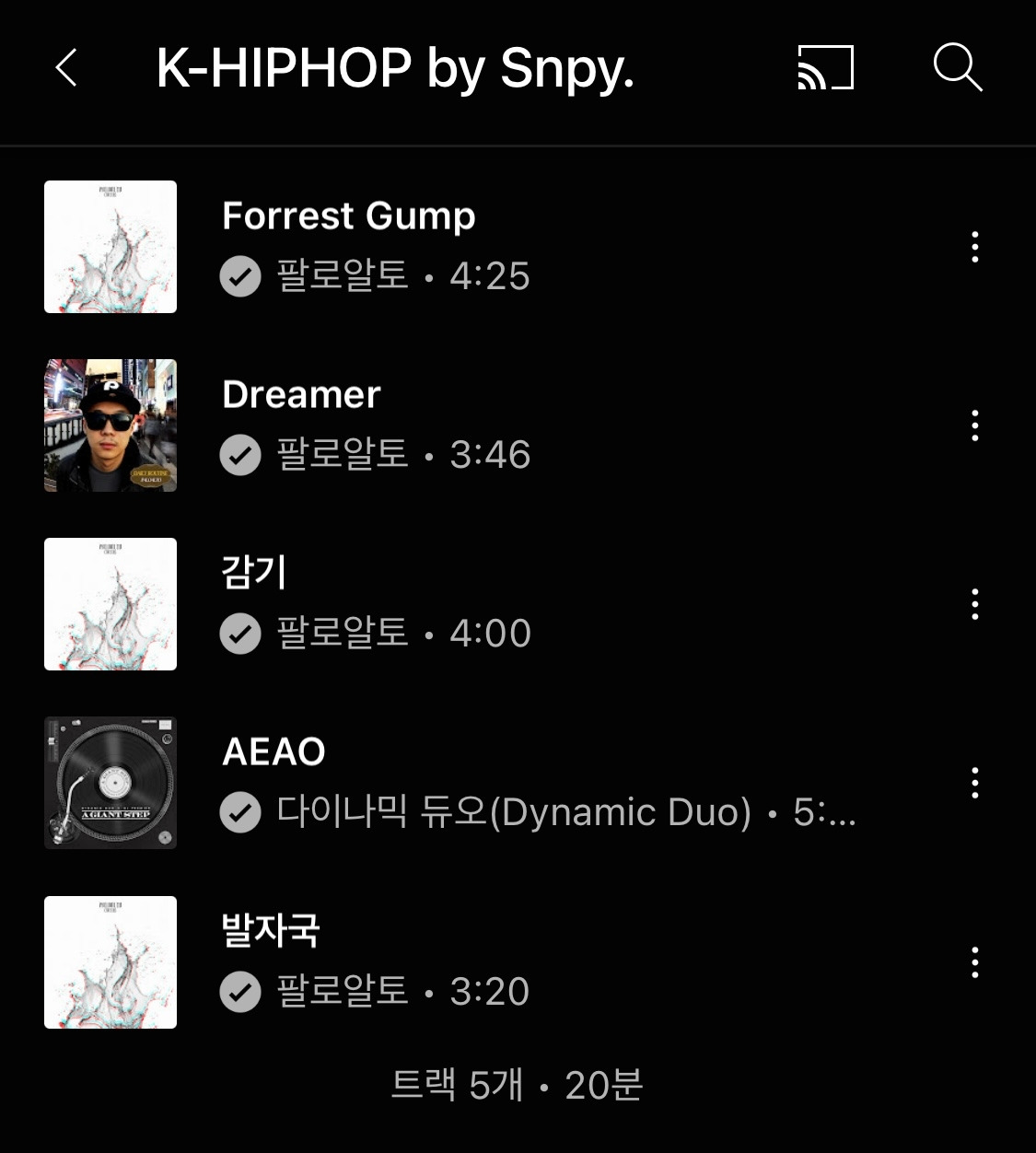Go back from the K-HIPHOP playlist
The height and width of the screenshot is (1153, 1036).
click(66, 68)
